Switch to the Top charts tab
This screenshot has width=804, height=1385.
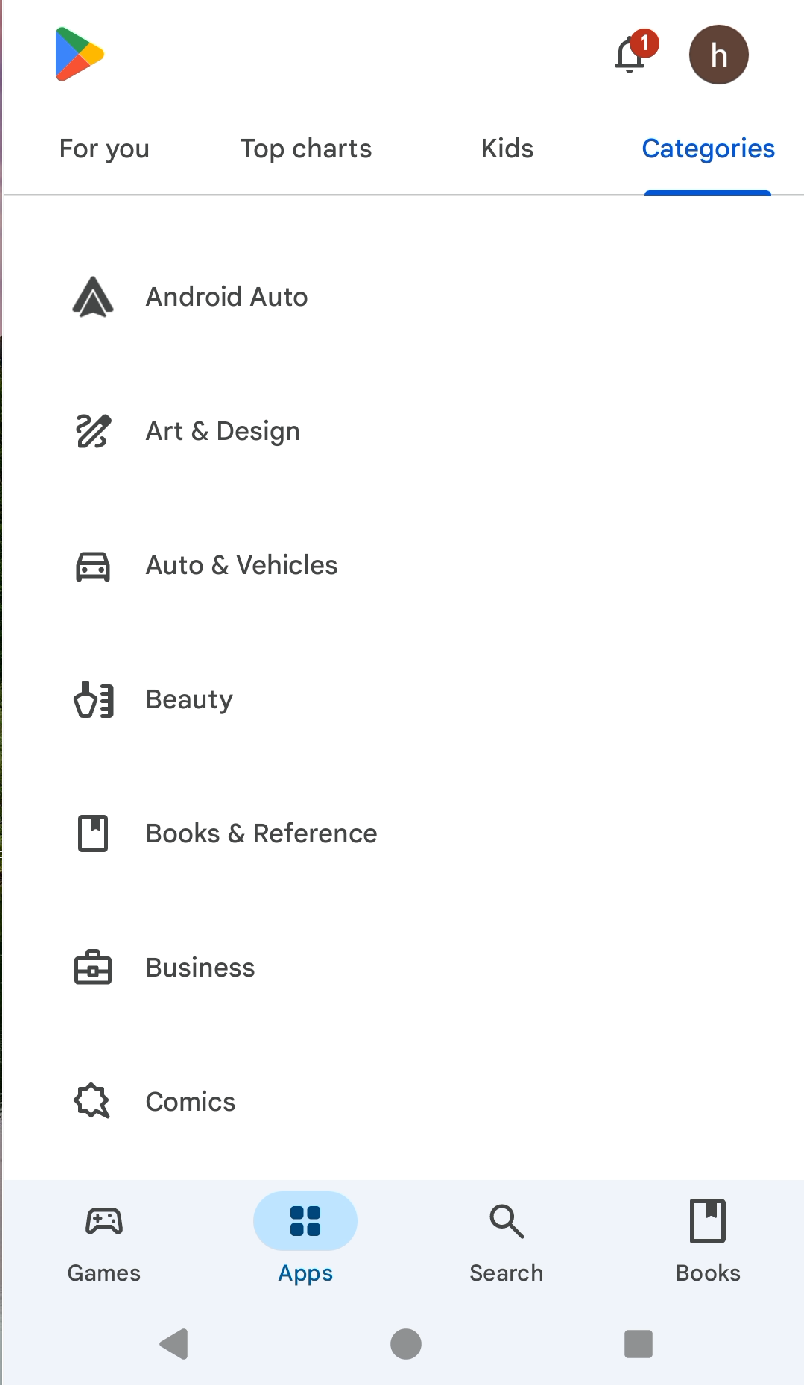(x=306, y=149)
